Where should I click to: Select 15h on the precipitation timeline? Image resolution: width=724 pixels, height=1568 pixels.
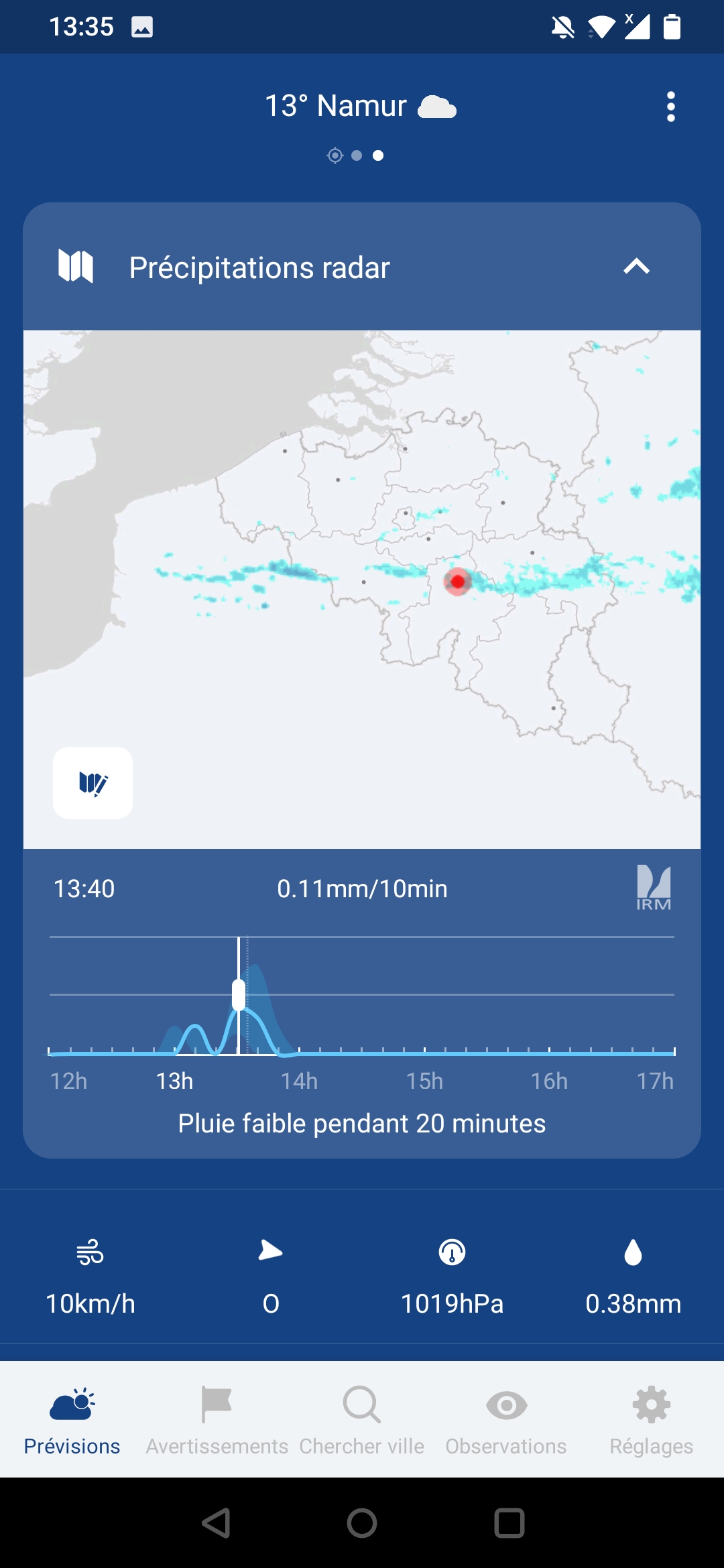(x=424, y=1080)
